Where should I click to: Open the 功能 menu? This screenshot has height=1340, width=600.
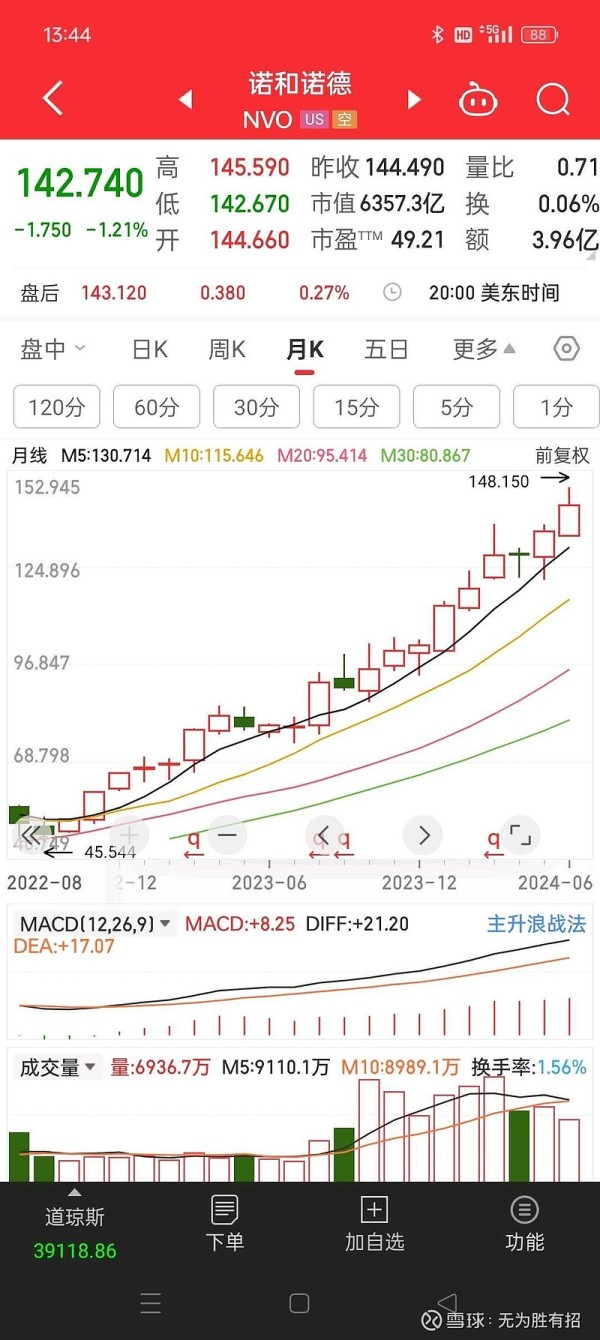[524, 1223]
